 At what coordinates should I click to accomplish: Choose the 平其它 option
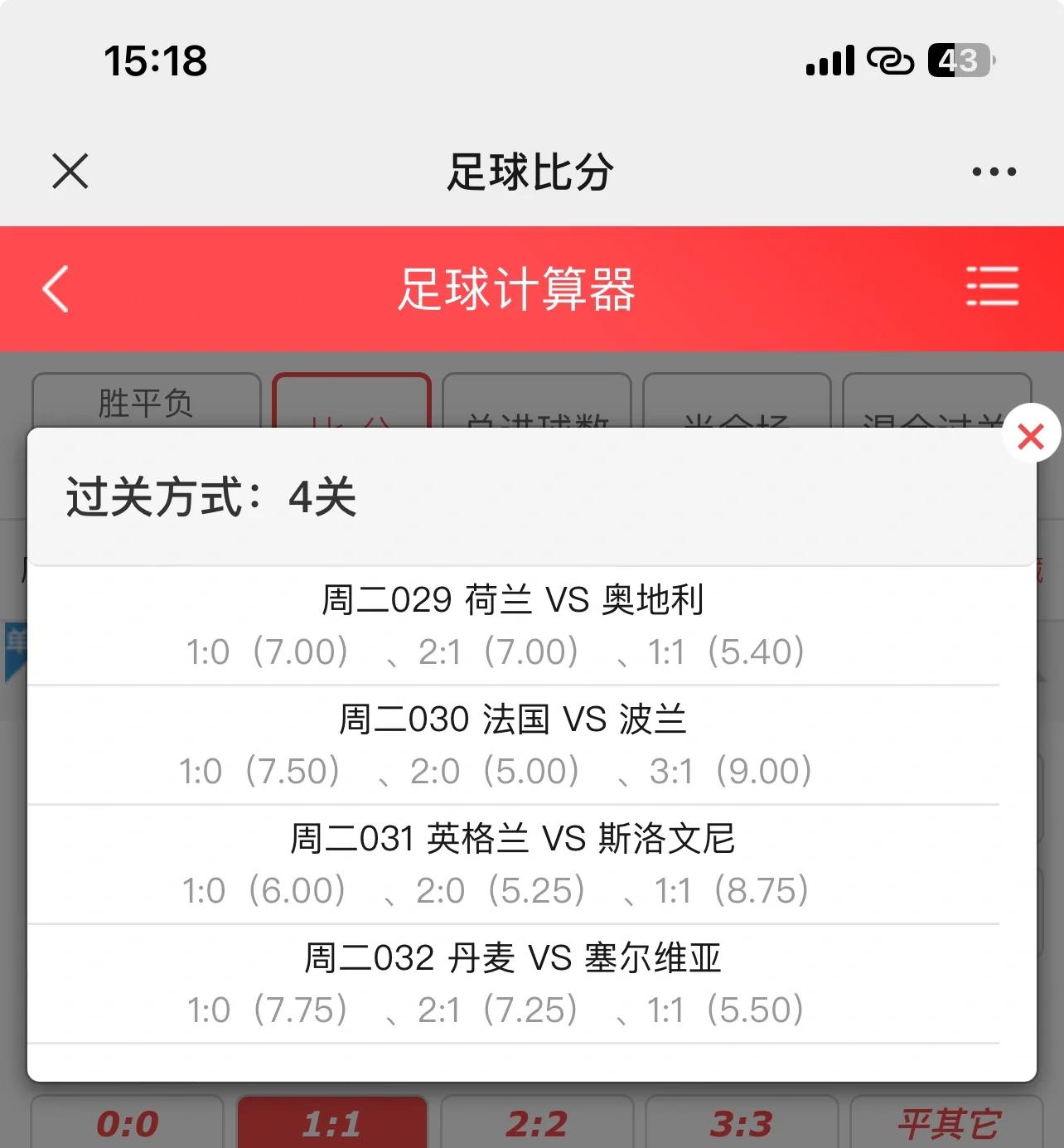coord(946,1124)
